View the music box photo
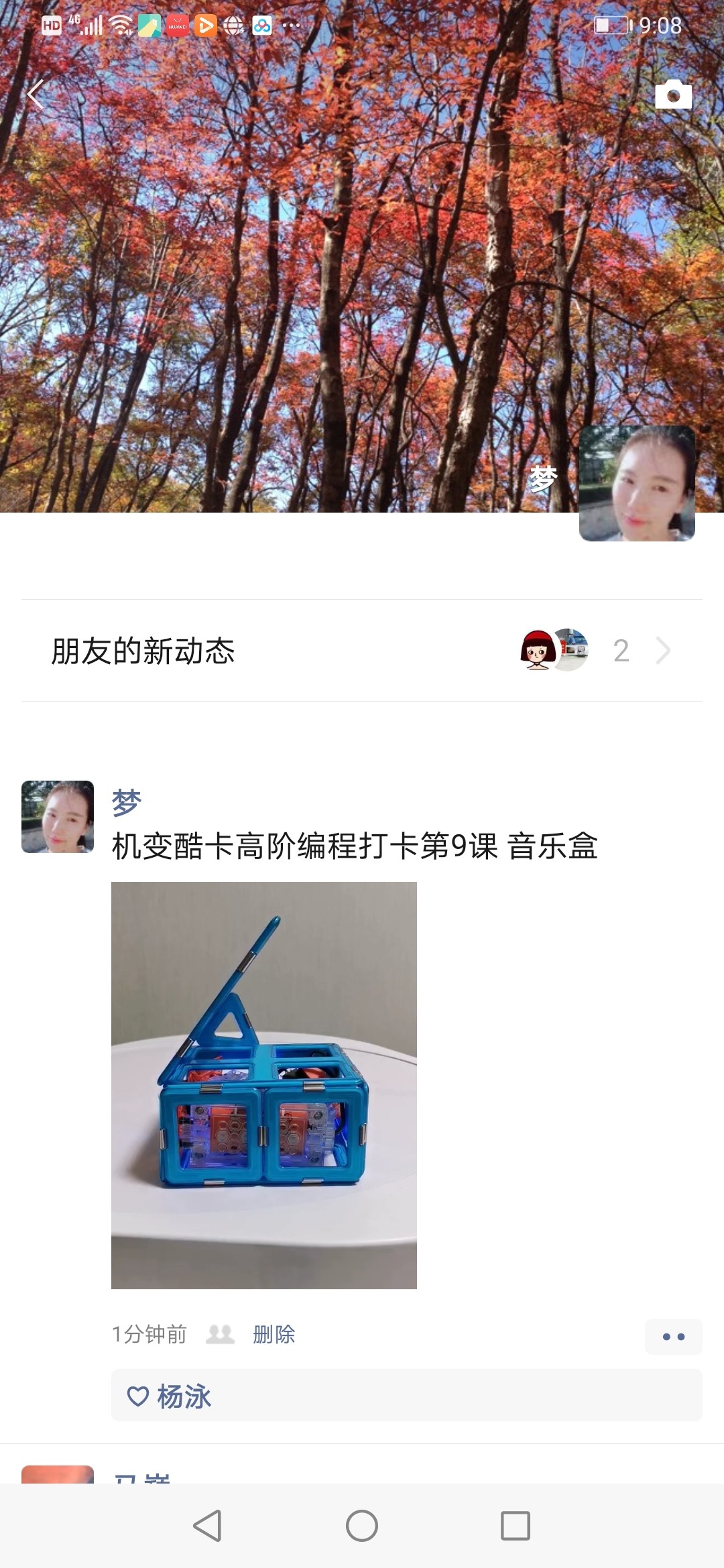 click(x=264, y=1086)
